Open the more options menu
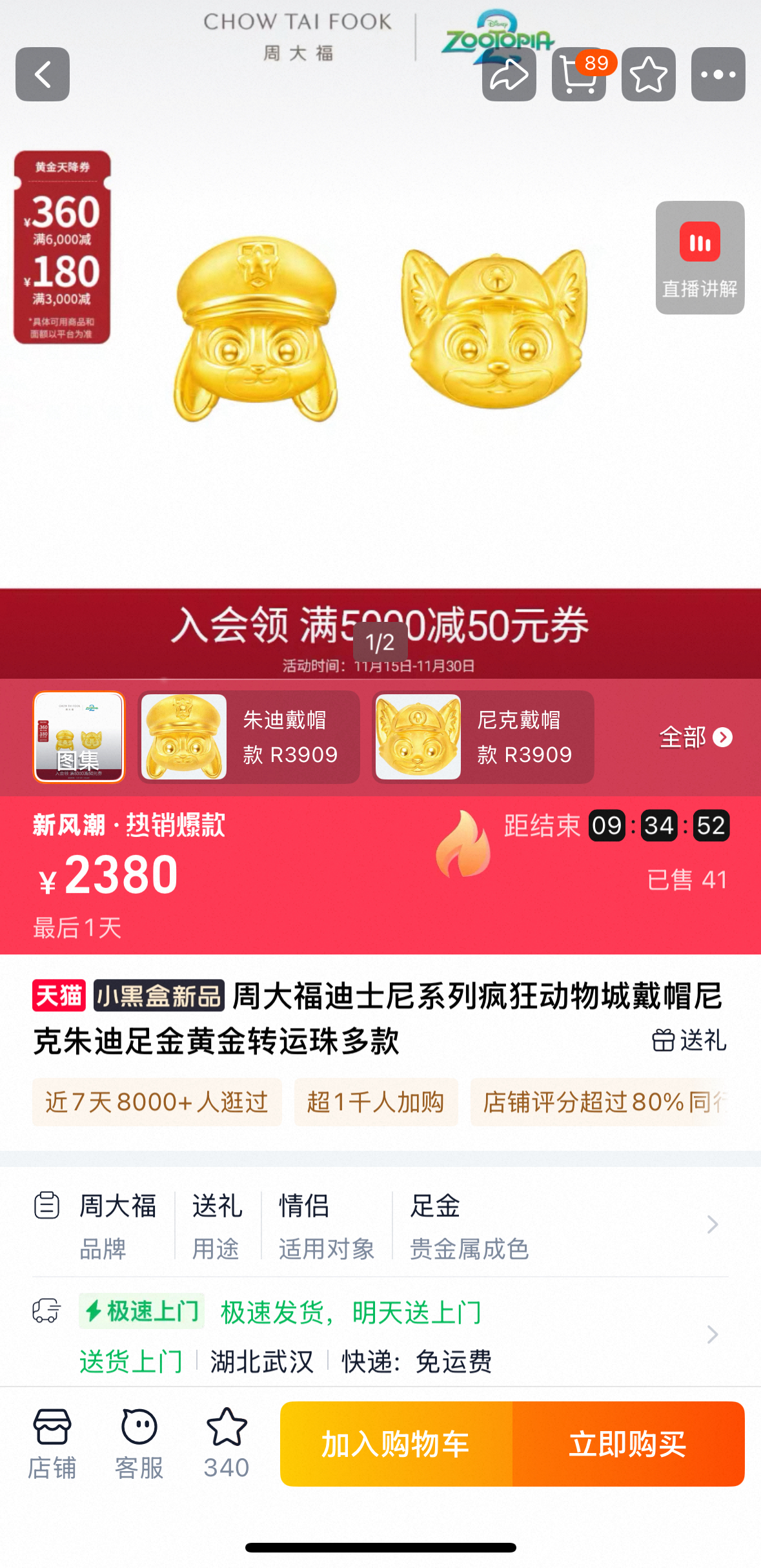Screen dimensions: 761x1568 click(x=718, y=74)
